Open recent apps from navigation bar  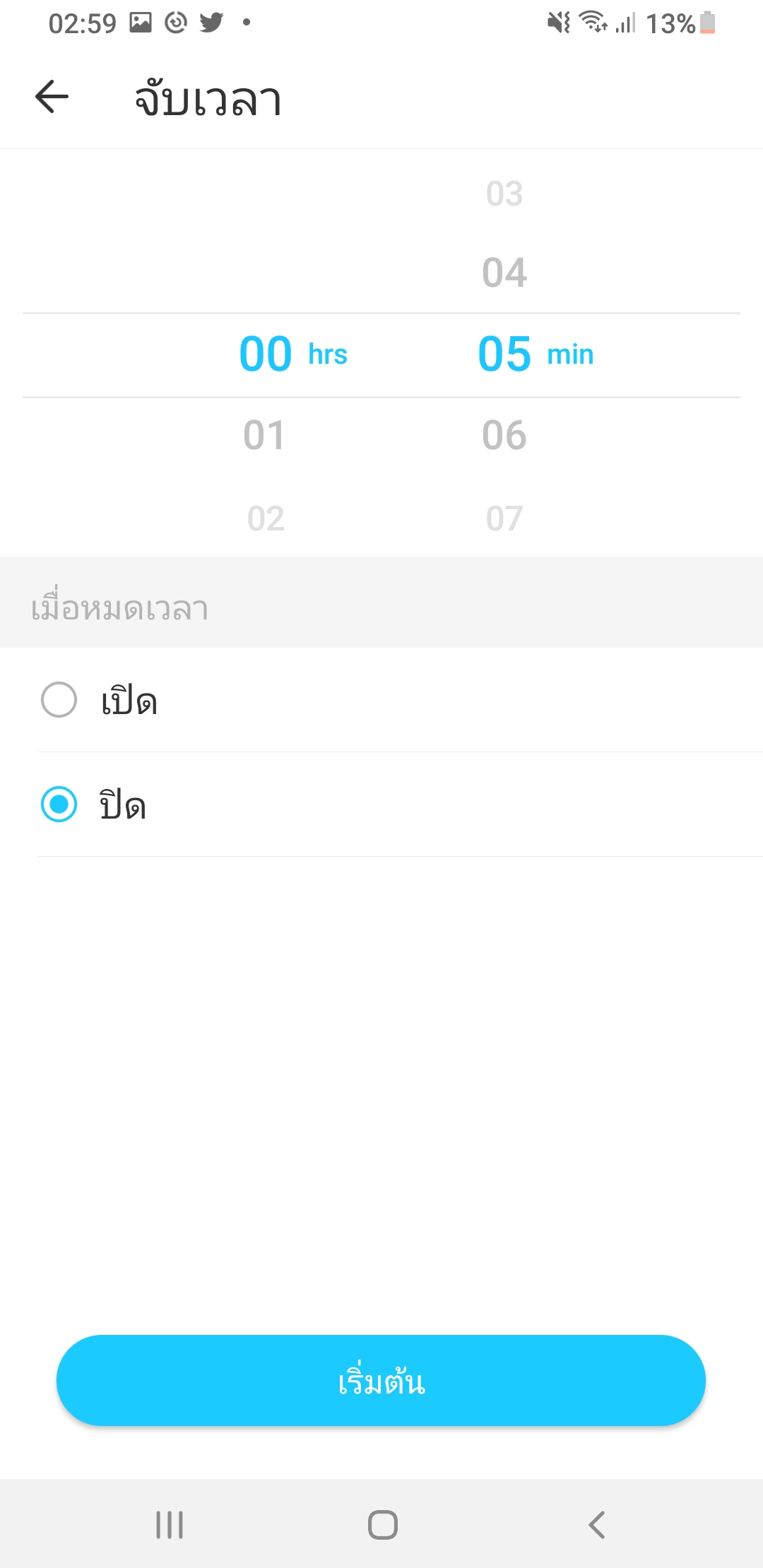pyautogui.click(x=170, y=1525)
